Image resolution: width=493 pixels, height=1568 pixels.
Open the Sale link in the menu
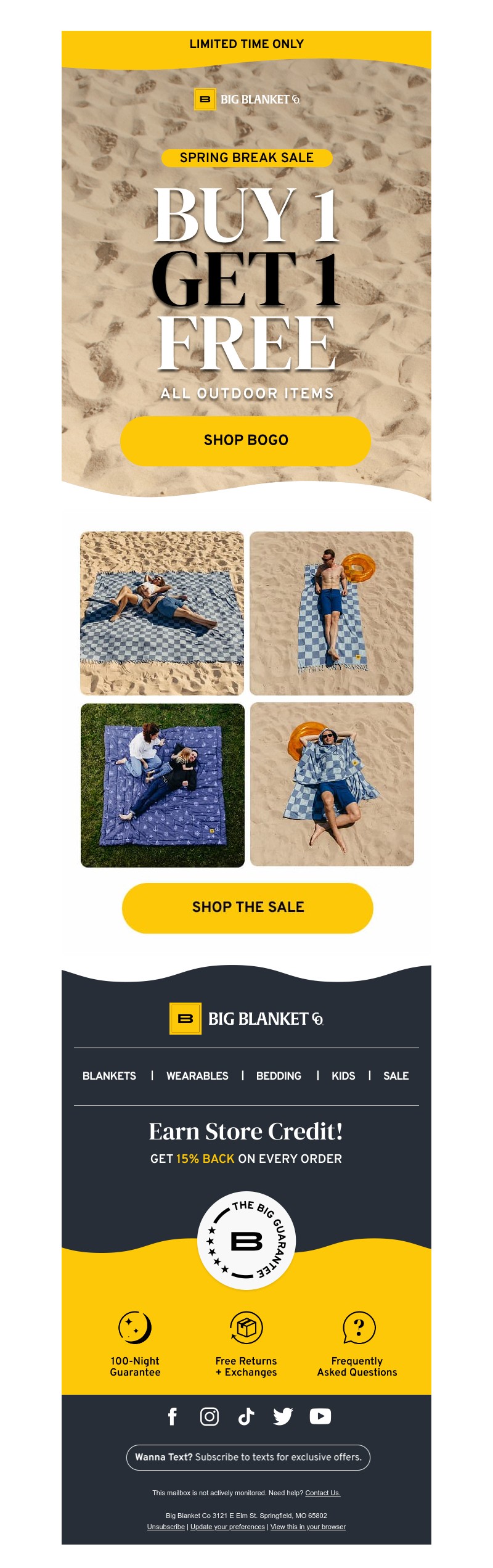(x=396, y=1075)
